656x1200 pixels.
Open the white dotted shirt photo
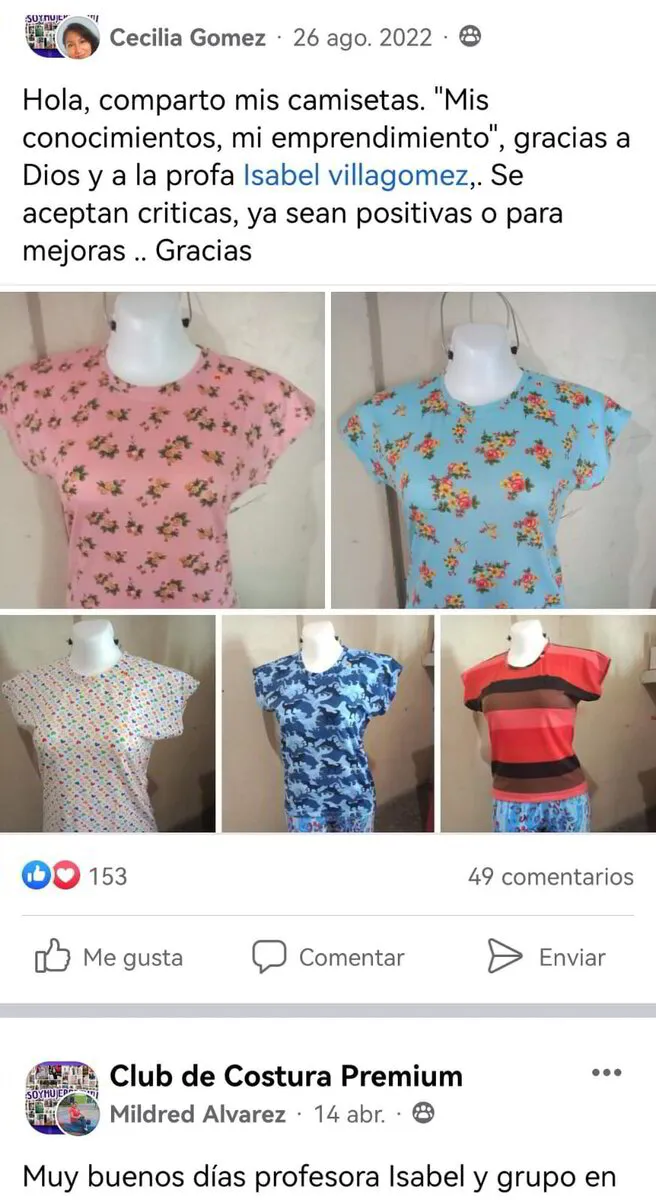click(107, 723)
